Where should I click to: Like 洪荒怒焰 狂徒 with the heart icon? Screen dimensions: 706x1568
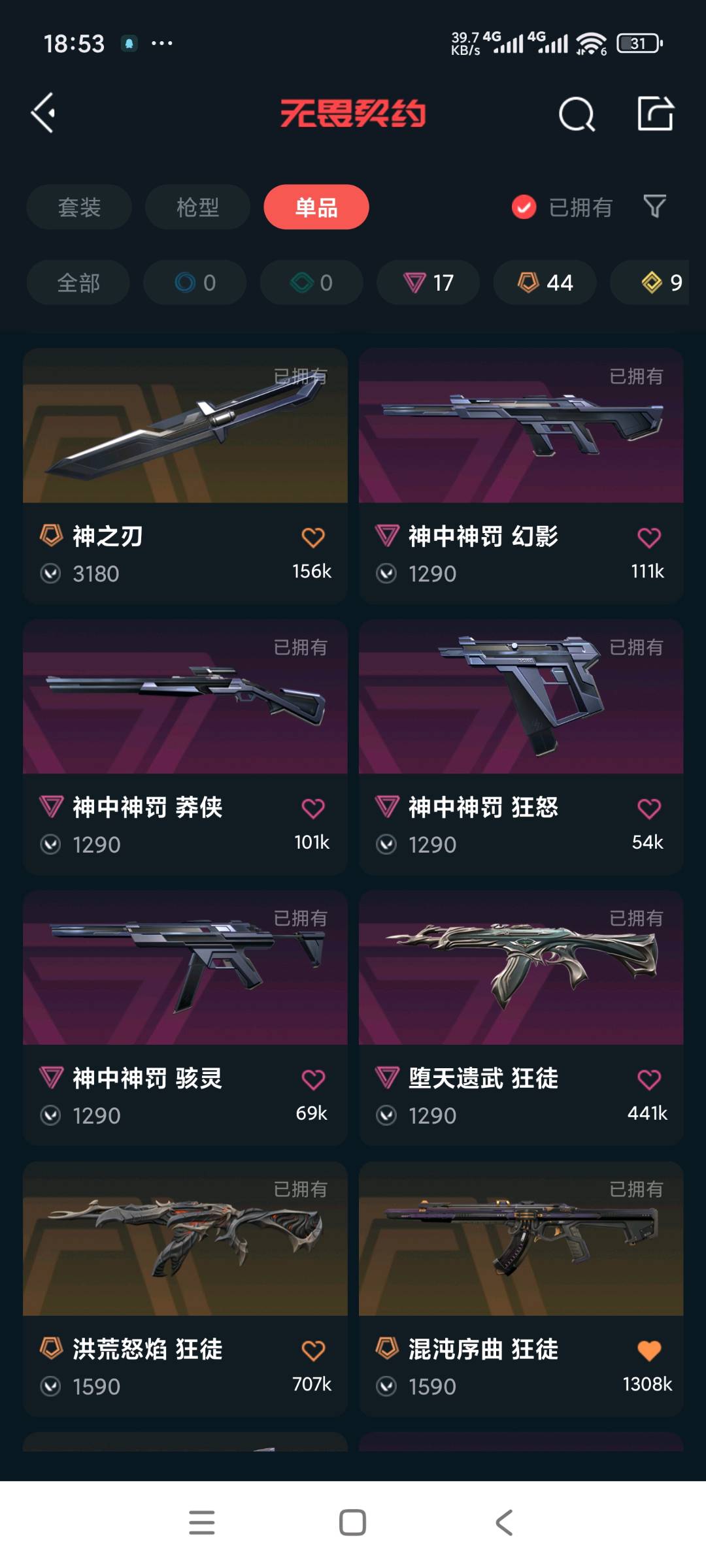(x=313, y=1350)
